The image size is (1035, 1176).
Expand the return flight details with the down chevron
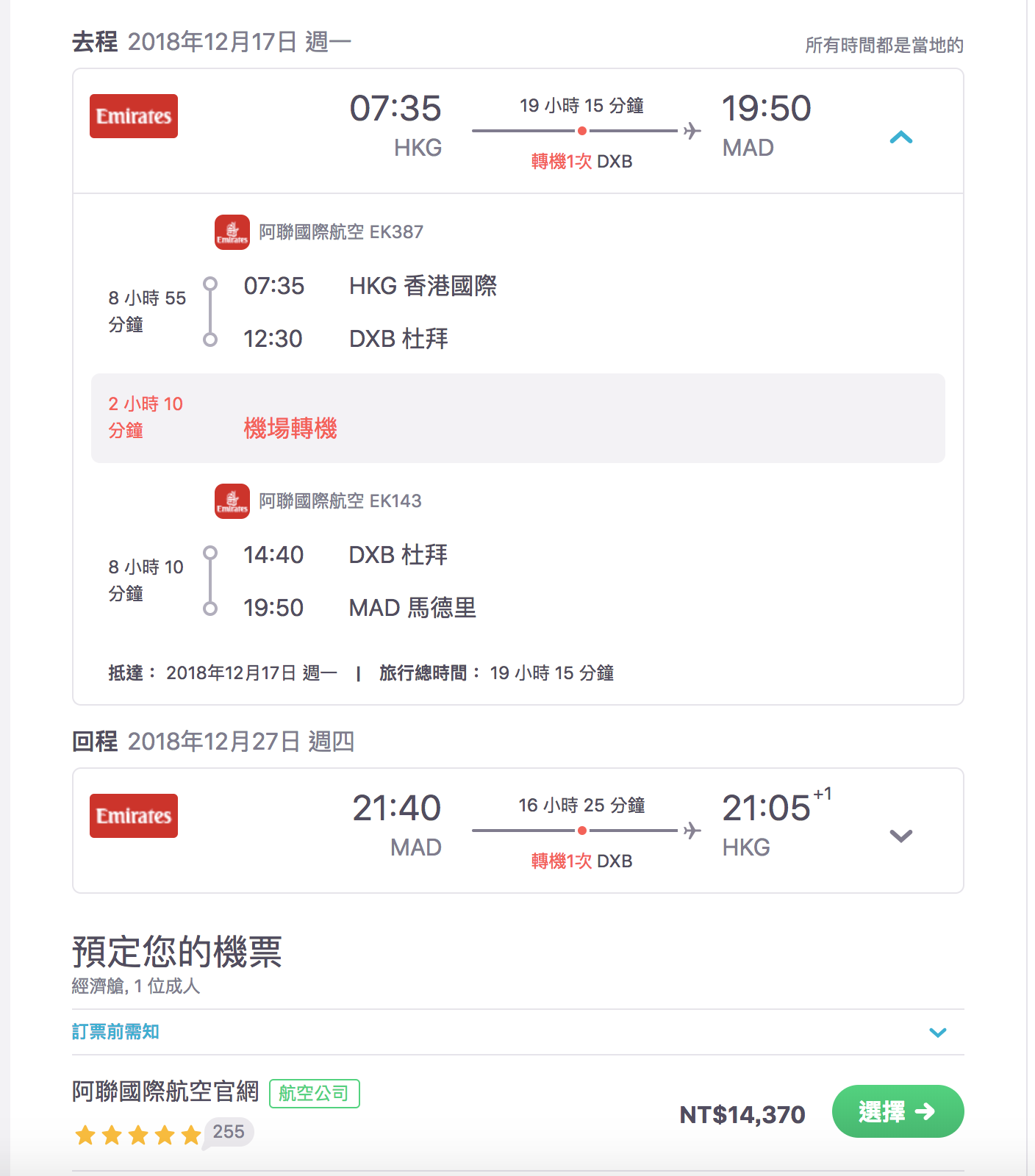[x=902, y=836]
